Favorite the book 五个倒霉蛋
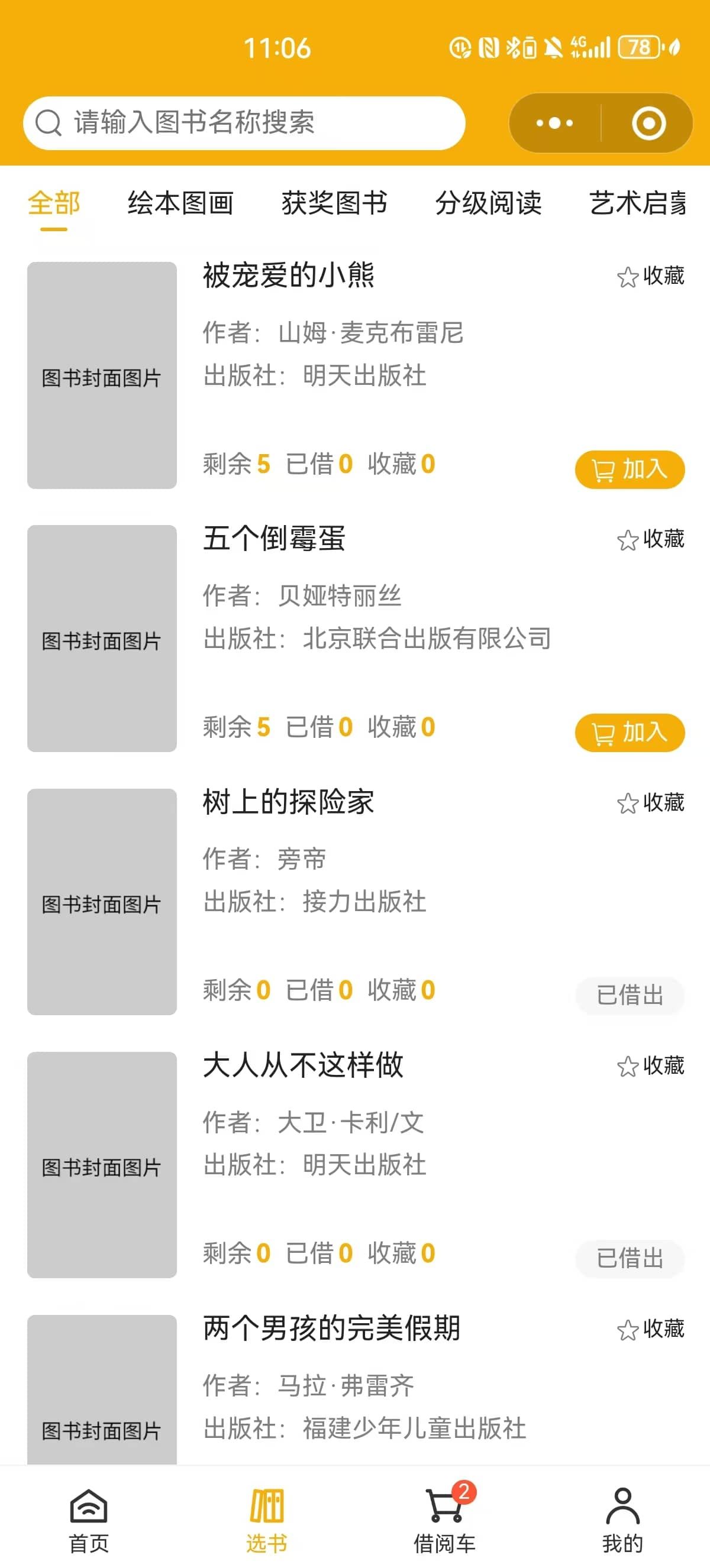Screen dimensions: 710x1568 (x=650, y=539)
